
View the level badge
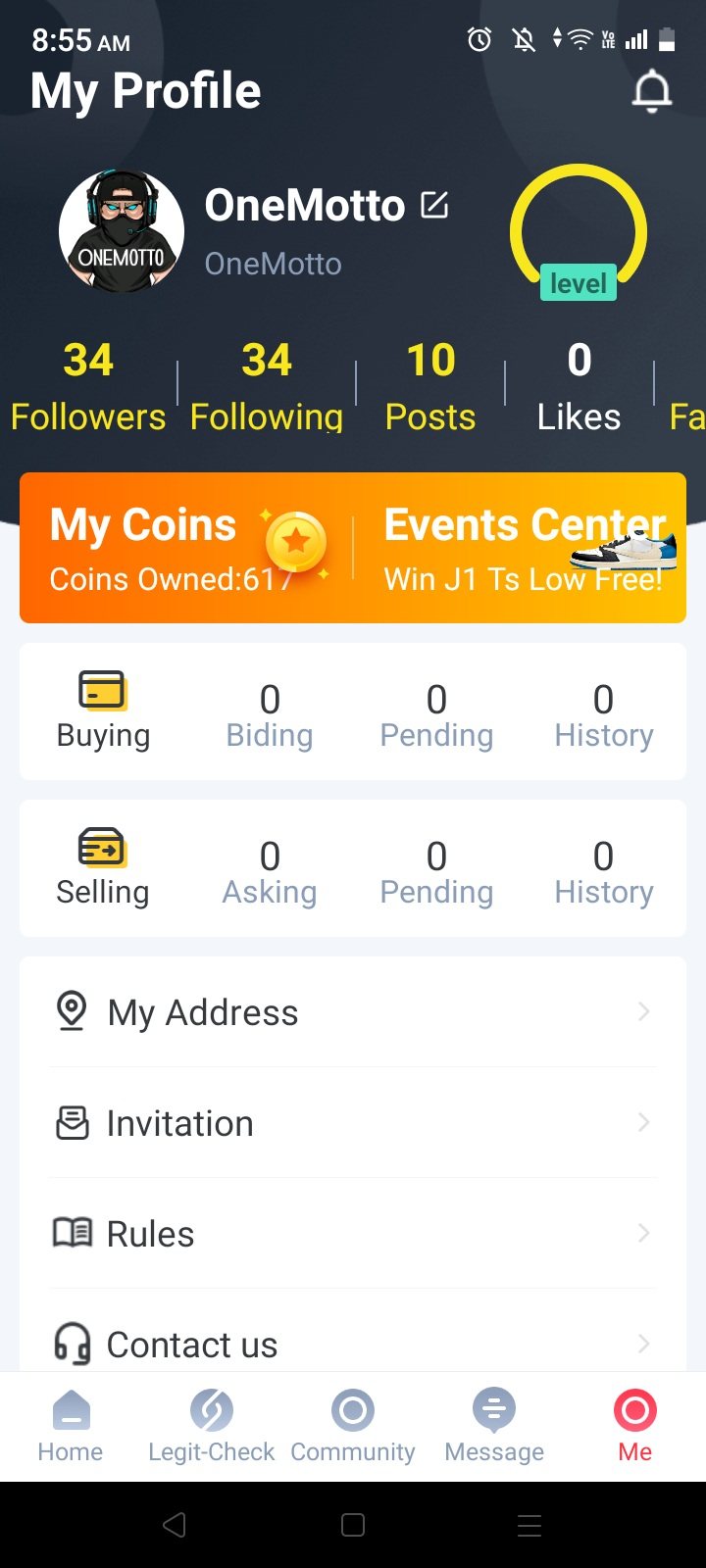[579, 282]
